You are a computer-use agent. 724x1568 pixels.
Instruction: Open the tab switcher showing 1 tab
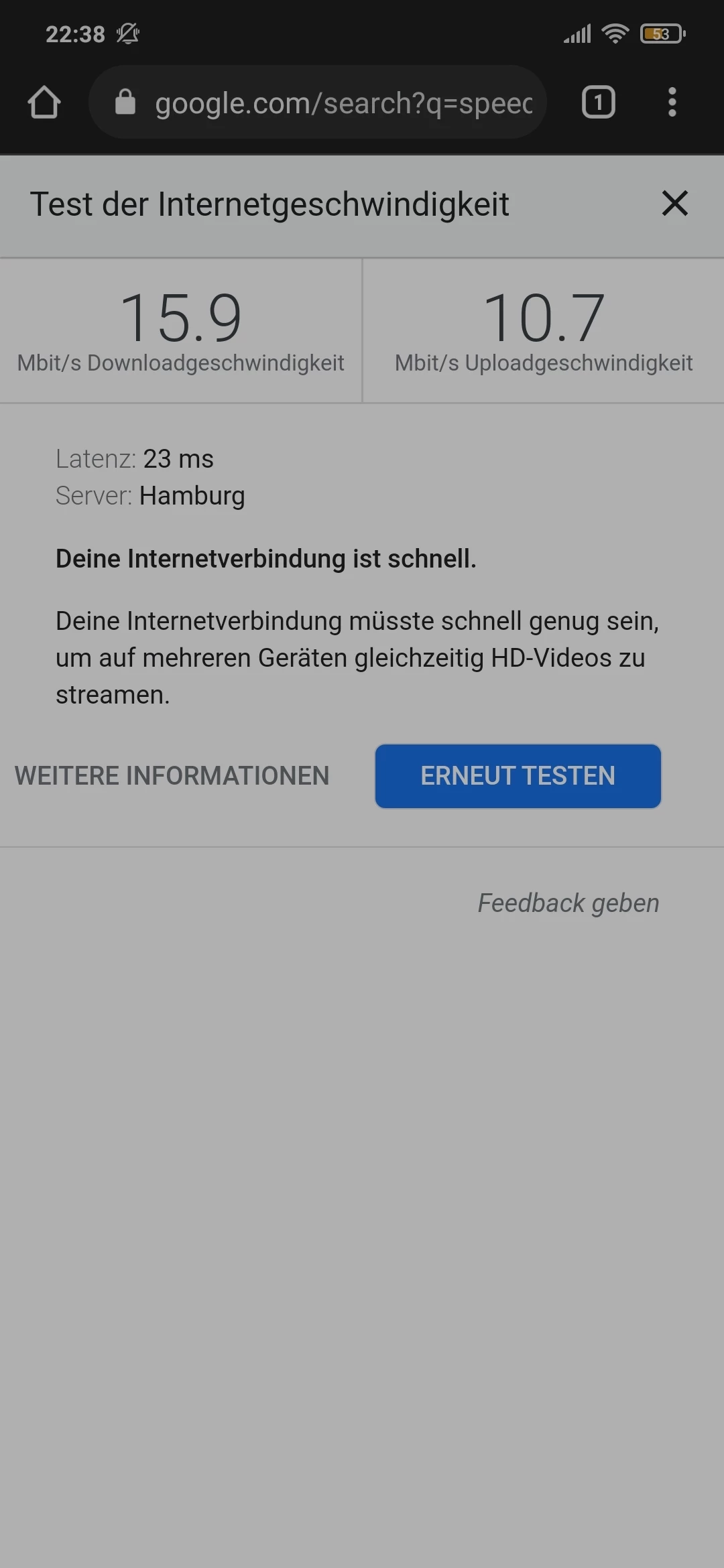598,103
